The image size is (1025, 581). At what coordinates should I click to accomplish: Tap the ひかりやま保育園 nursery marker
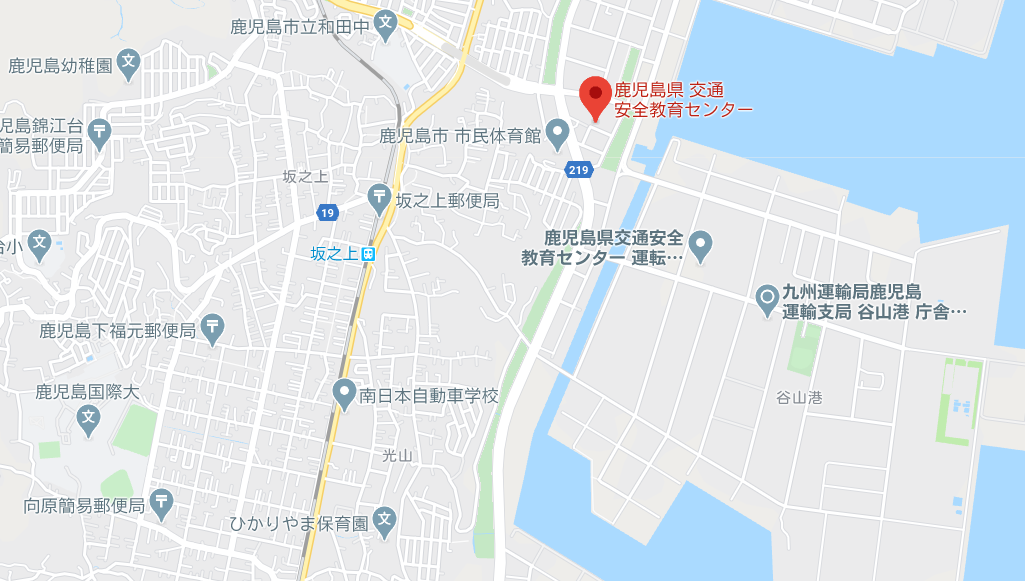(x=387, y=520)
